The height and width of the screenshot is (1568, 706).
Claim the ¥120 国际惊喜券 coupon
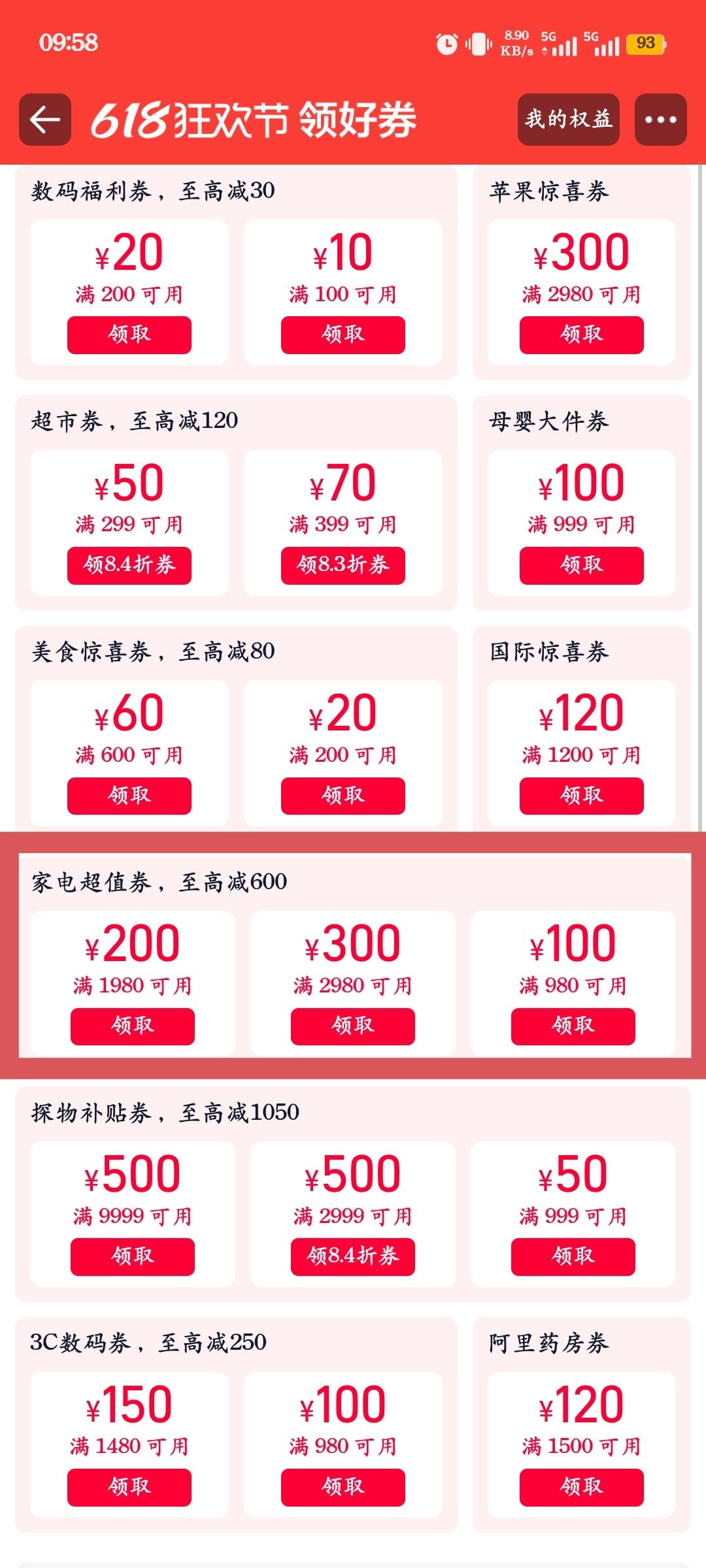(x=581, y=796)
